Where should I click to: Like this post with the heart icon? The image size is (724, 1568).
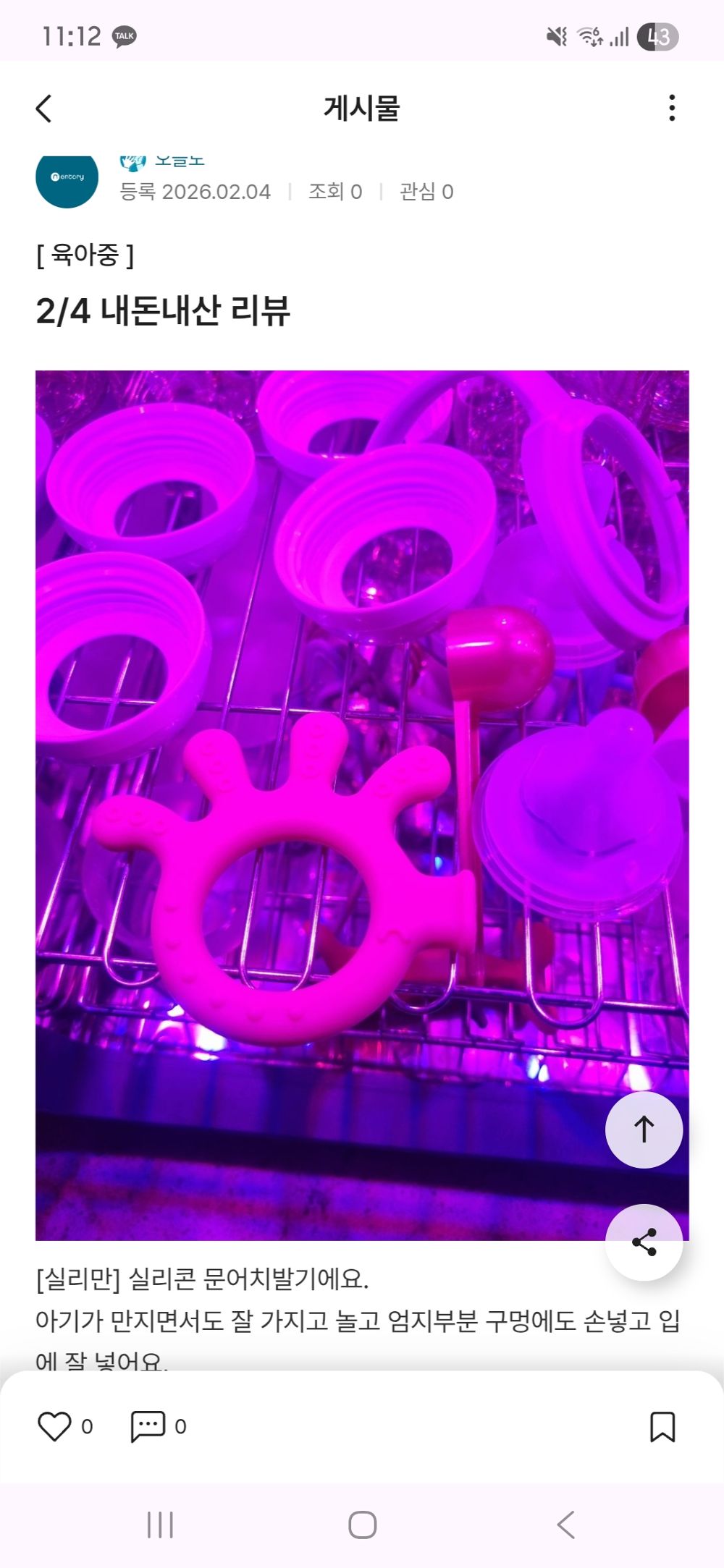(x=55, y=1426)
